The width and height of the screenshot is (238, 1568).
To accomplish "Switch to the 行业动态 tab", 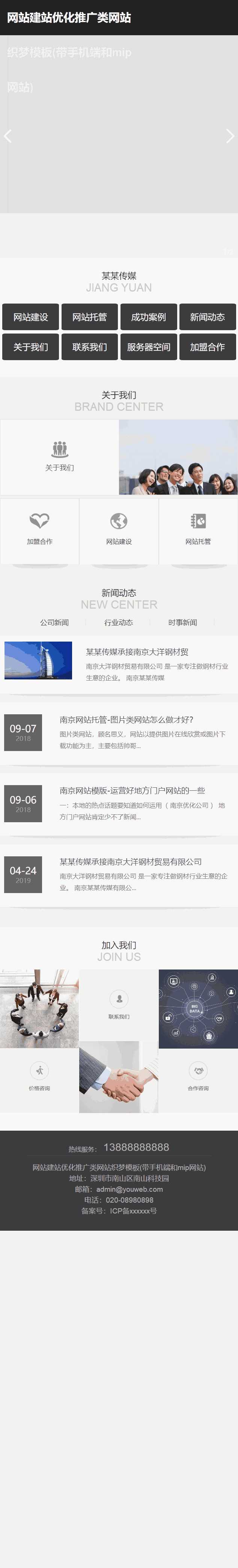I will 118,622.
